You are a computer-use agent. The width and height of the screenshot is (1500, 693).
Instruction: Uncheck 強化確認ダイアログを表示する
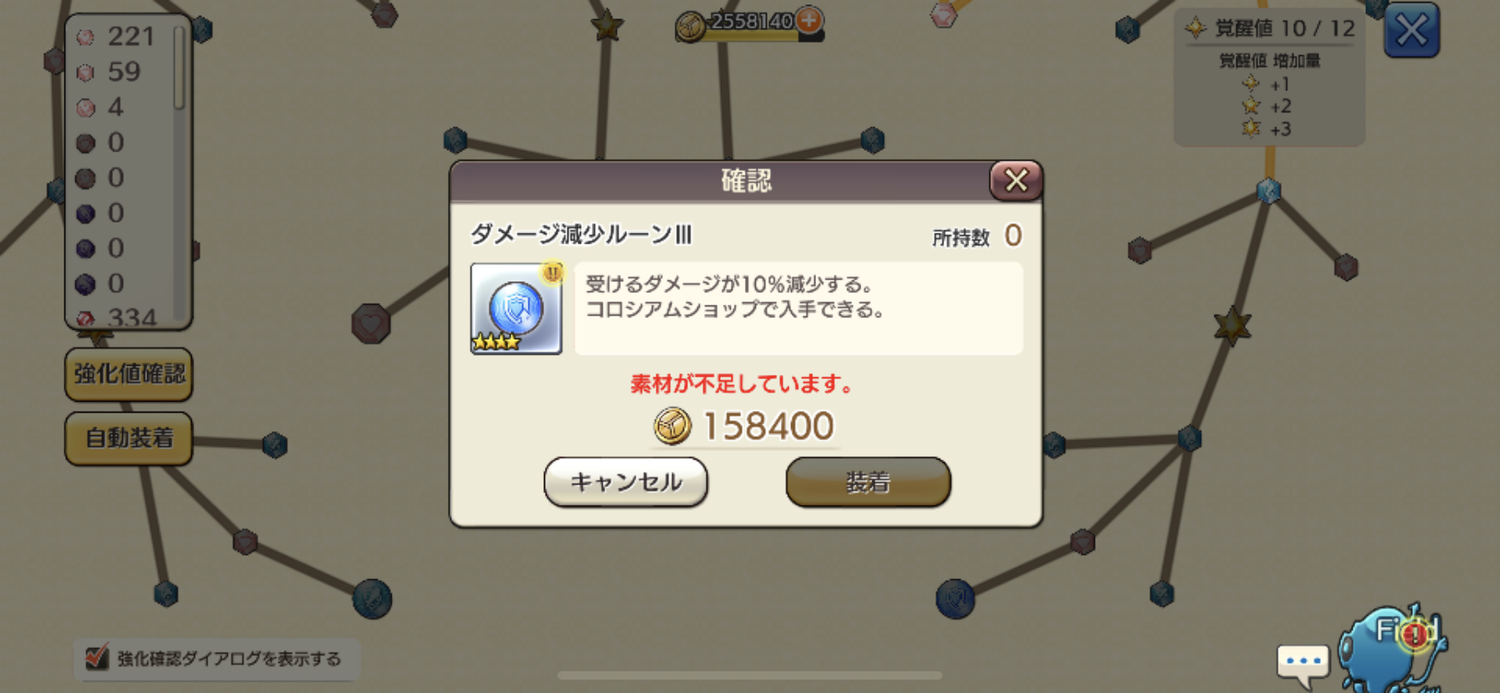[97, 658]
